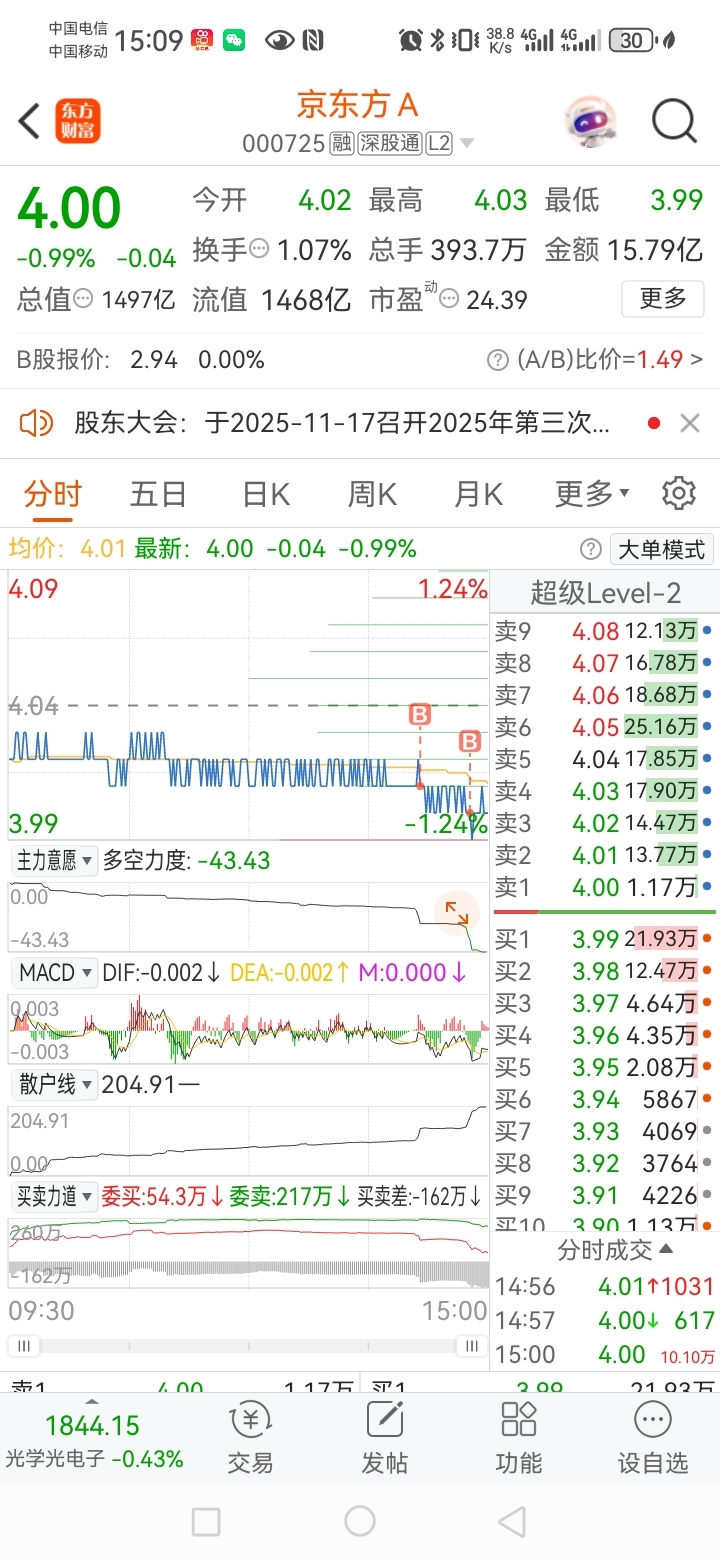Open the stock search magnifier
This screenshot has width=720, height=1560.
tap(674, 121)
